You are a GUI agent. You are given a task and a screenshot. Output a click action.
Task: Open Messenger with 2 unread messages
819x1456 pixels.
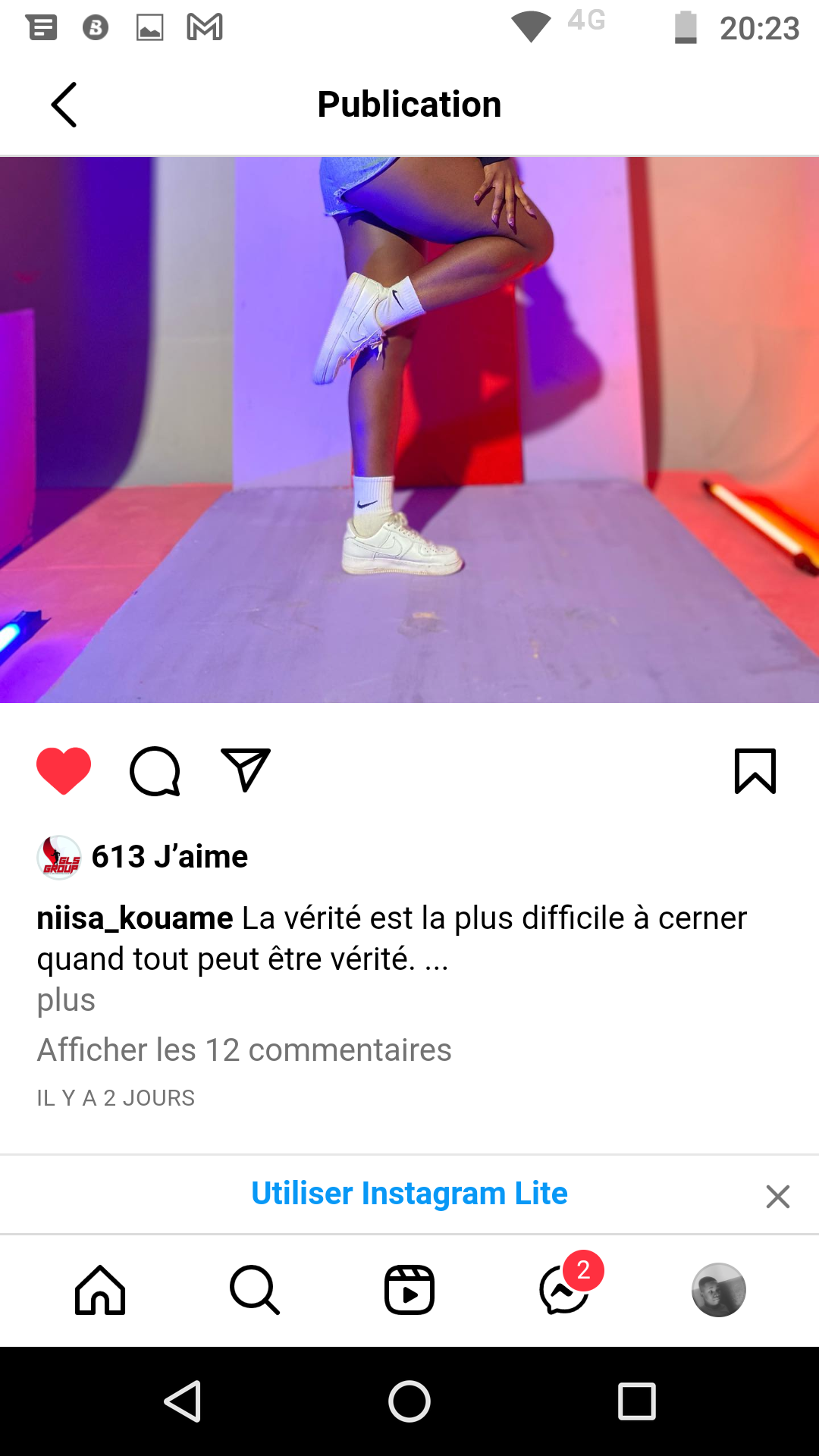click(565, 1290)
